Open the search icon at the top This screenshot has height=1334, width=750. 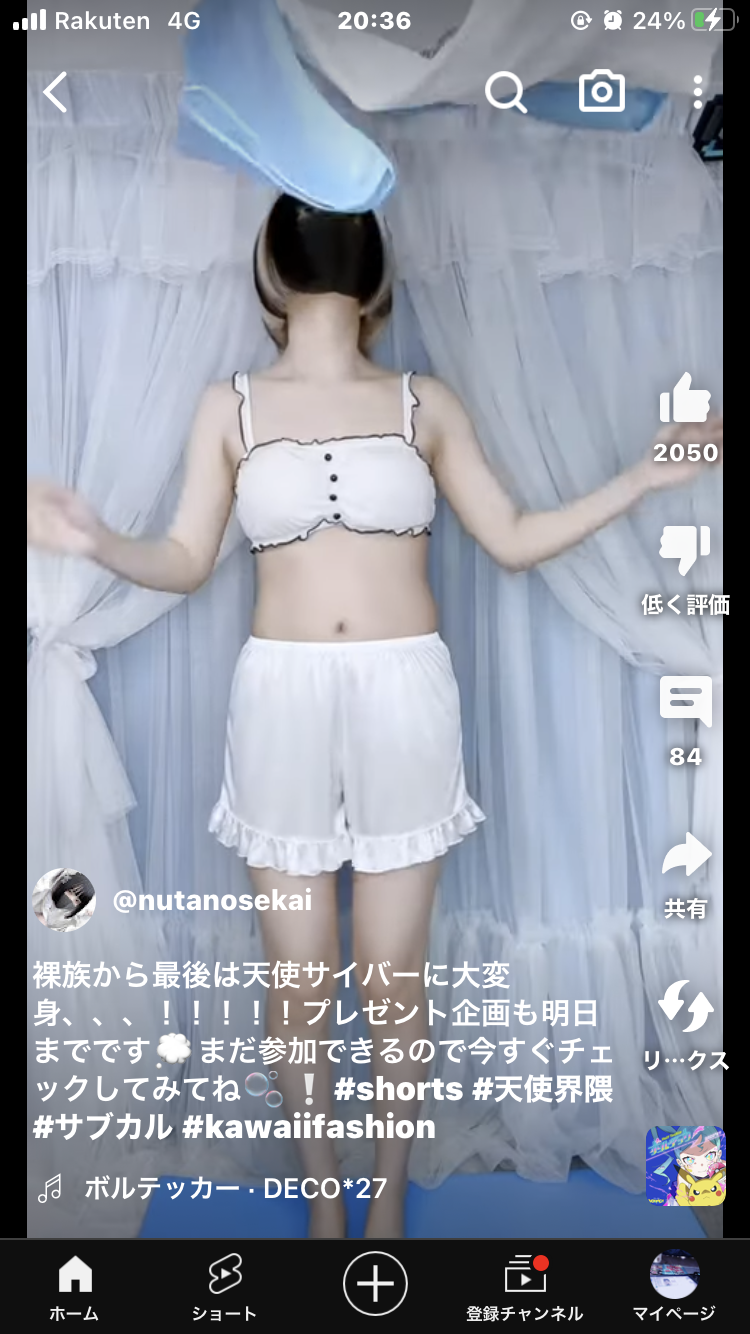[508, 91]
